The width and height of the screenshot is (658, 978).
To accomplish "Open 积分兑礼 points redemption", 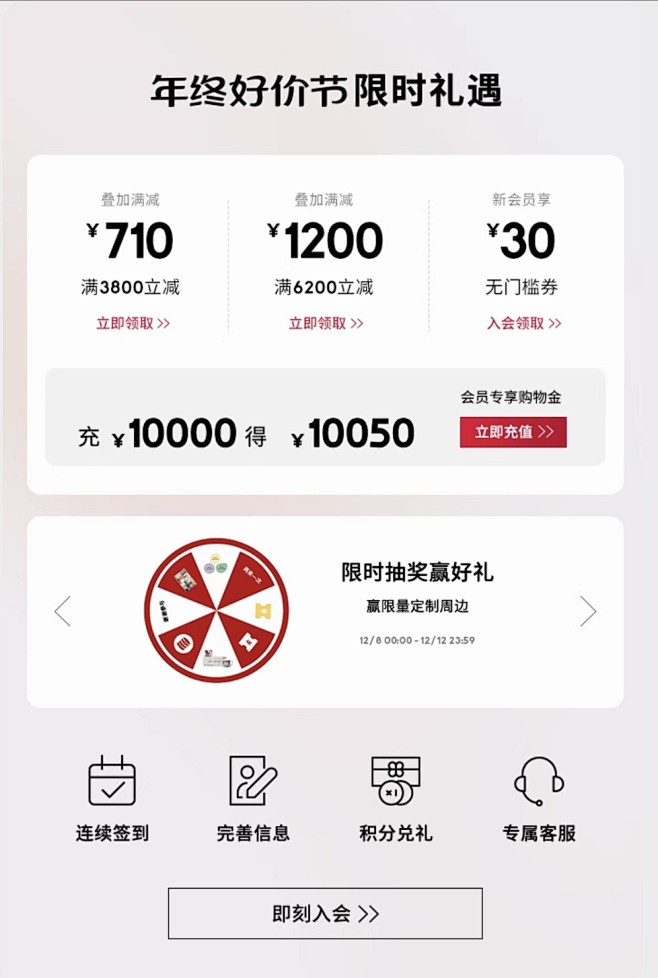I will [395, 798].
